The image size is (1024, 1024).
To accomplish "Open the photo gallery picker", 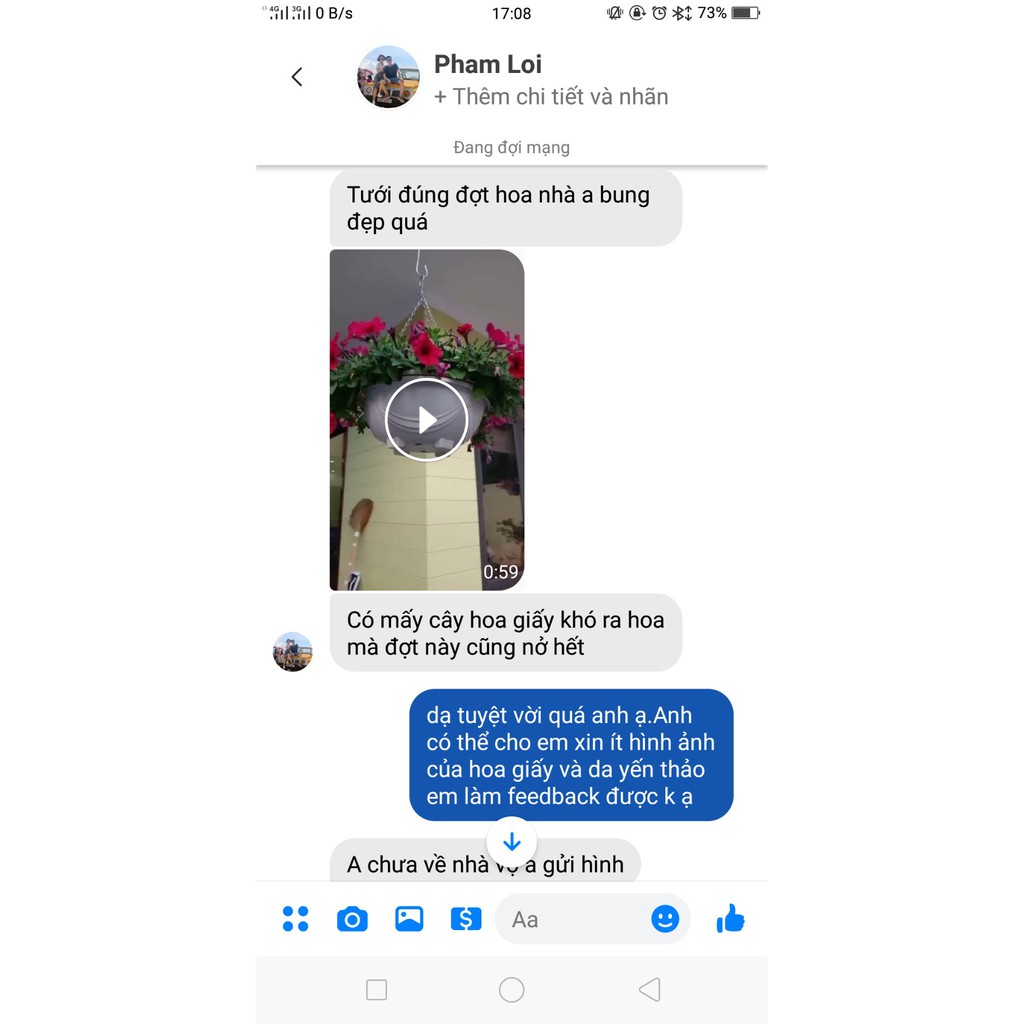I will point(409,919).
